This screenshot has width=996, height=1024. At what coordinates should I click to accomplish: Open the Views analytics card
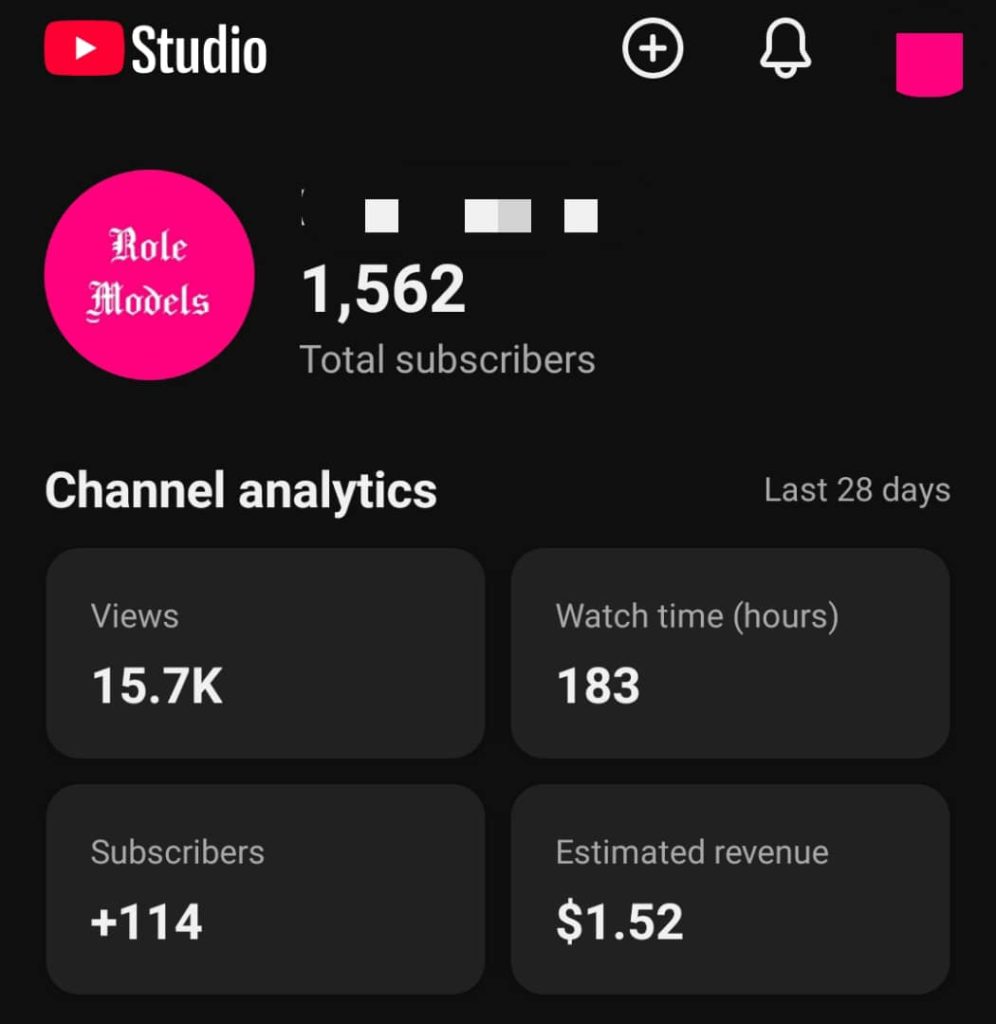point(265,652)
